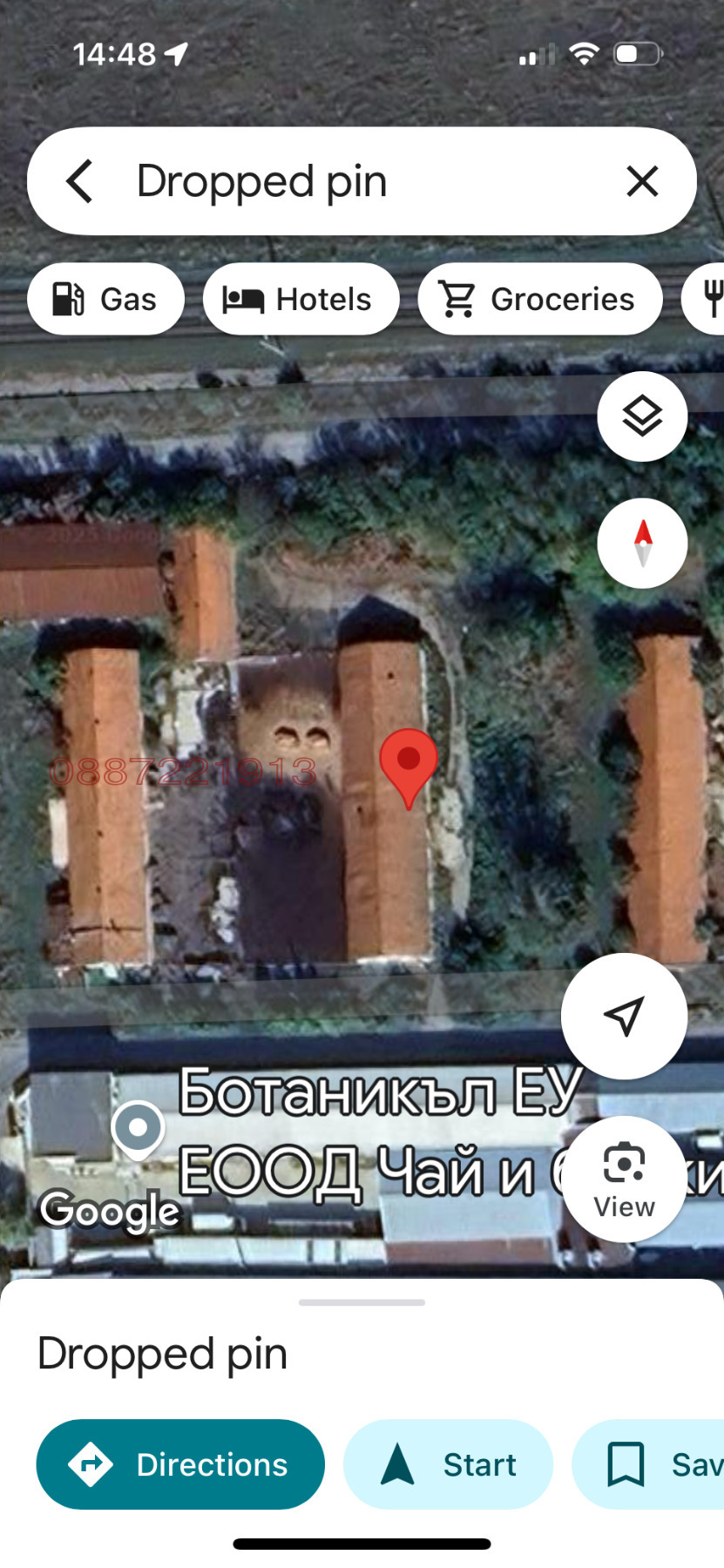This screenshot has height=1568, width=724.
Task: Start navigation to the dropped pin
Action: click(448, 1464)
